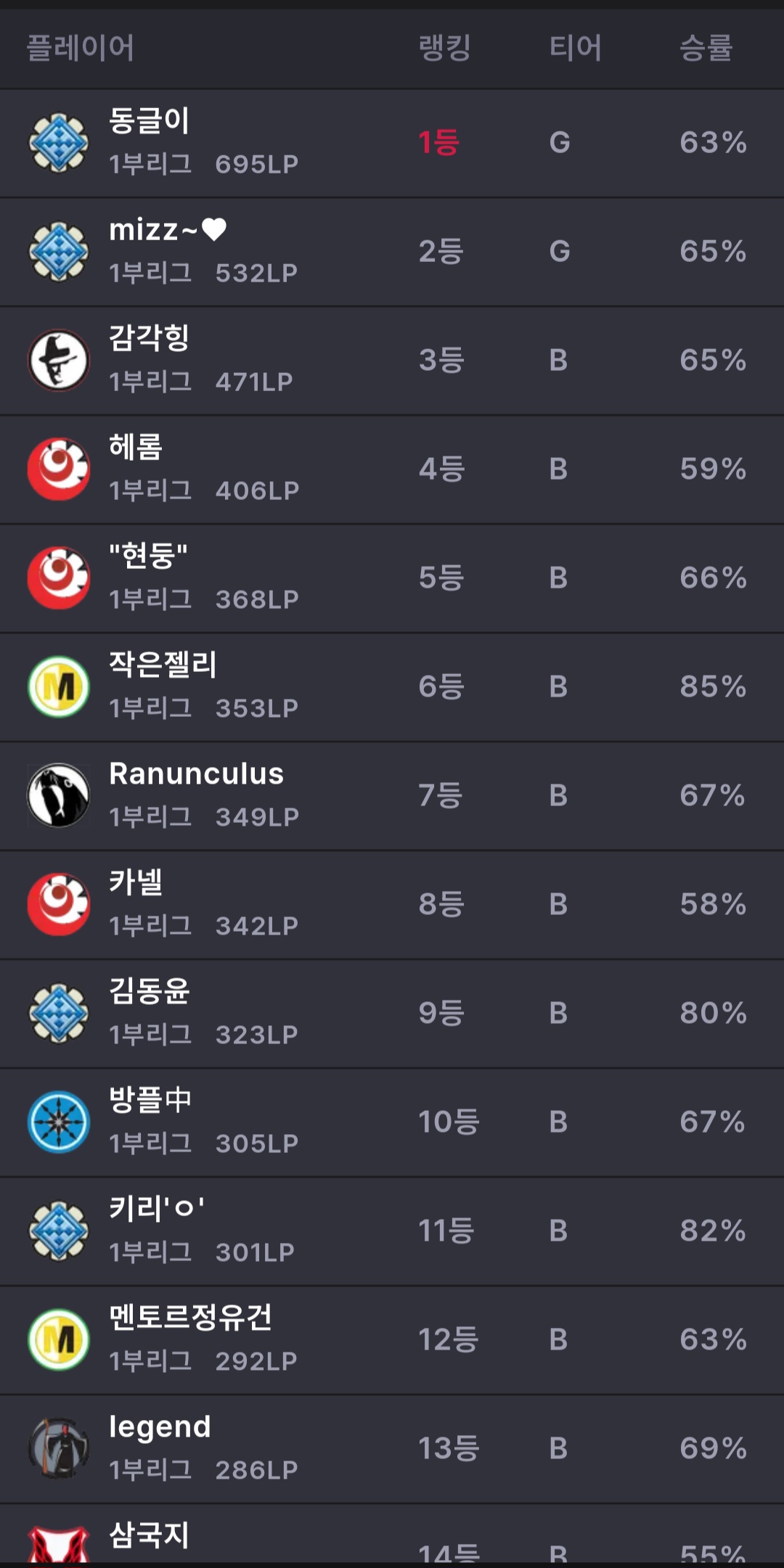Open the mizz~♥ player row
784x1568 pixels.
click(x=392, y=252)
